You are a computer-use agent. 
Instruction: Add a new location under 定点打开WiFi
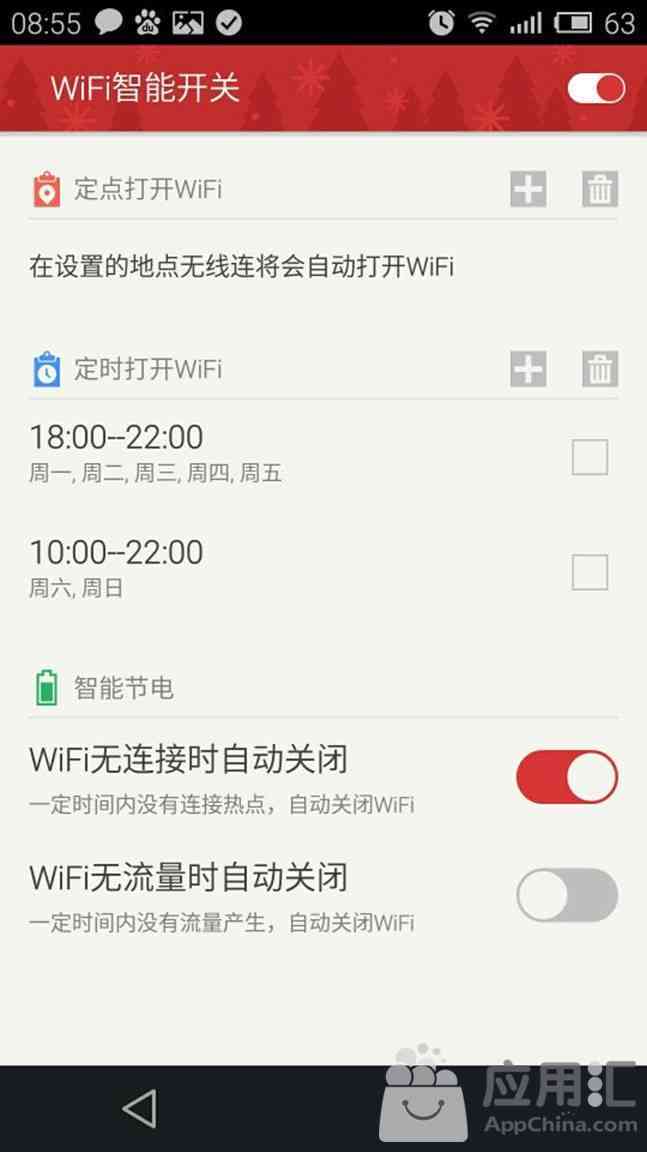528,188
